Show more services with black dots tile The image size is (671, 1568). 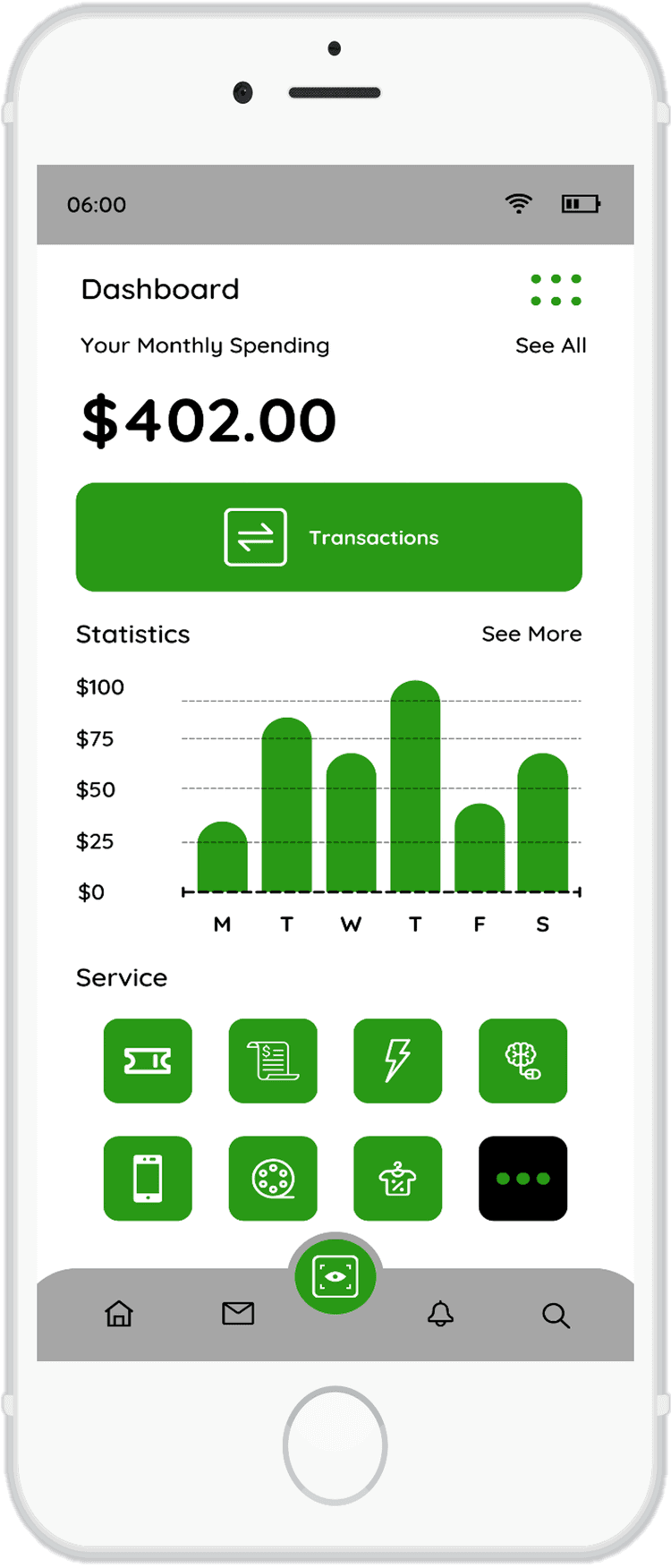522,1178
